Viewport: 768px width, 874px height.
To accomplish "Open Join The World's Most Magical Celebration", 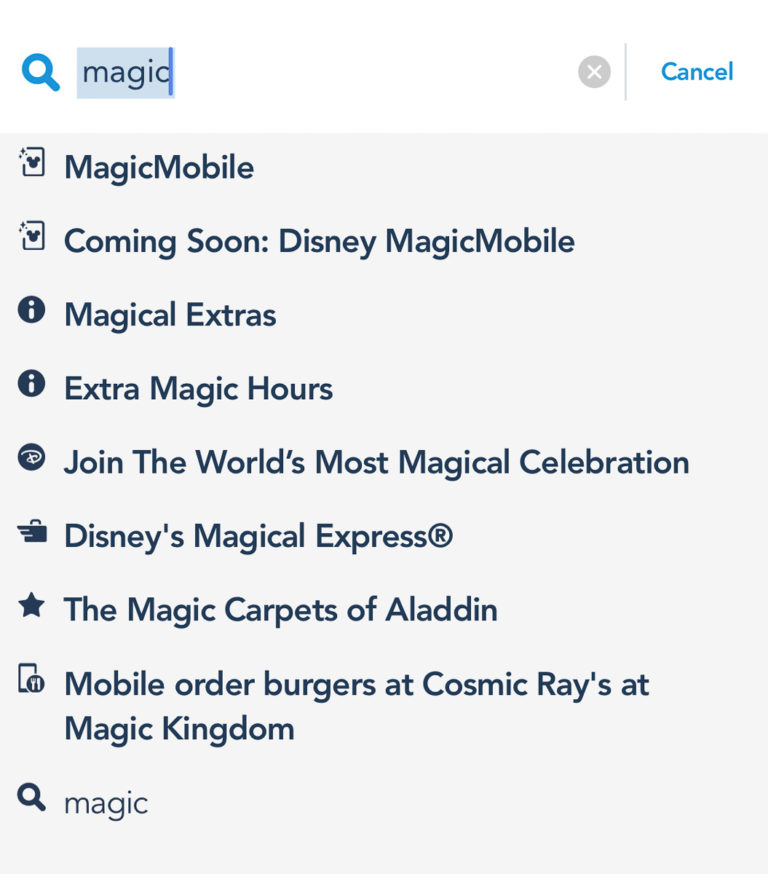I will pos(376,463).
